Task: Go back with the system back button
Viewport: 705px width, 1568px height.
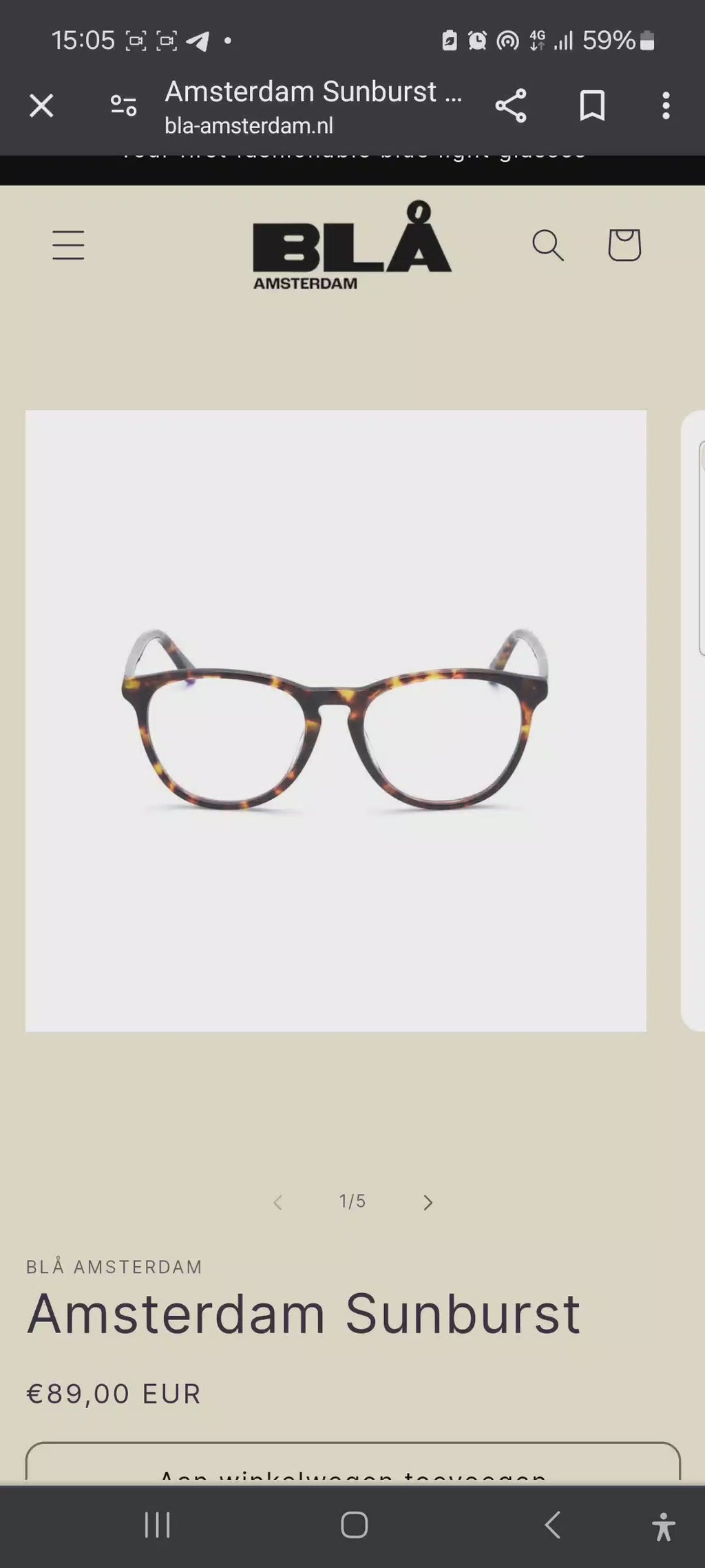Action: pyautogui.click(x=552, y=1525)
